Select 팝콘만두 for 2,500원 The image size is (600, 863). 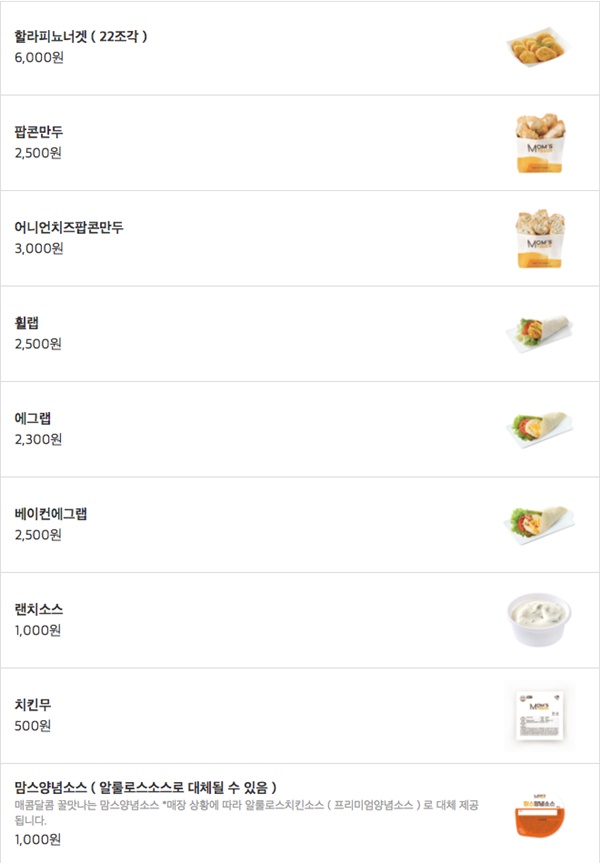(x=40, y=133)
